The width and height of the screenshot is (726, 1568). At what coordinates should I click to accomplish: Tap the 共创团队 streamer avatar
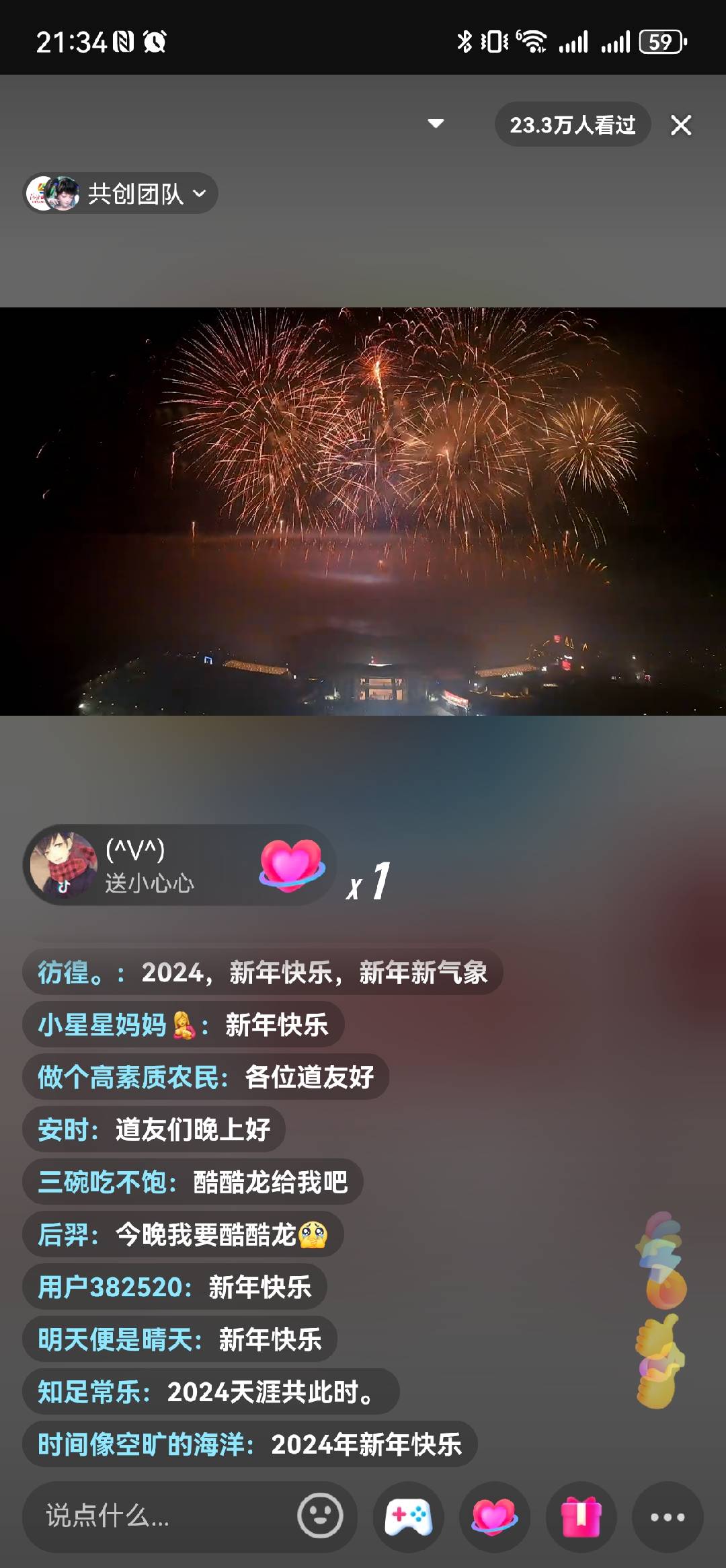click(x=54, y=193)
